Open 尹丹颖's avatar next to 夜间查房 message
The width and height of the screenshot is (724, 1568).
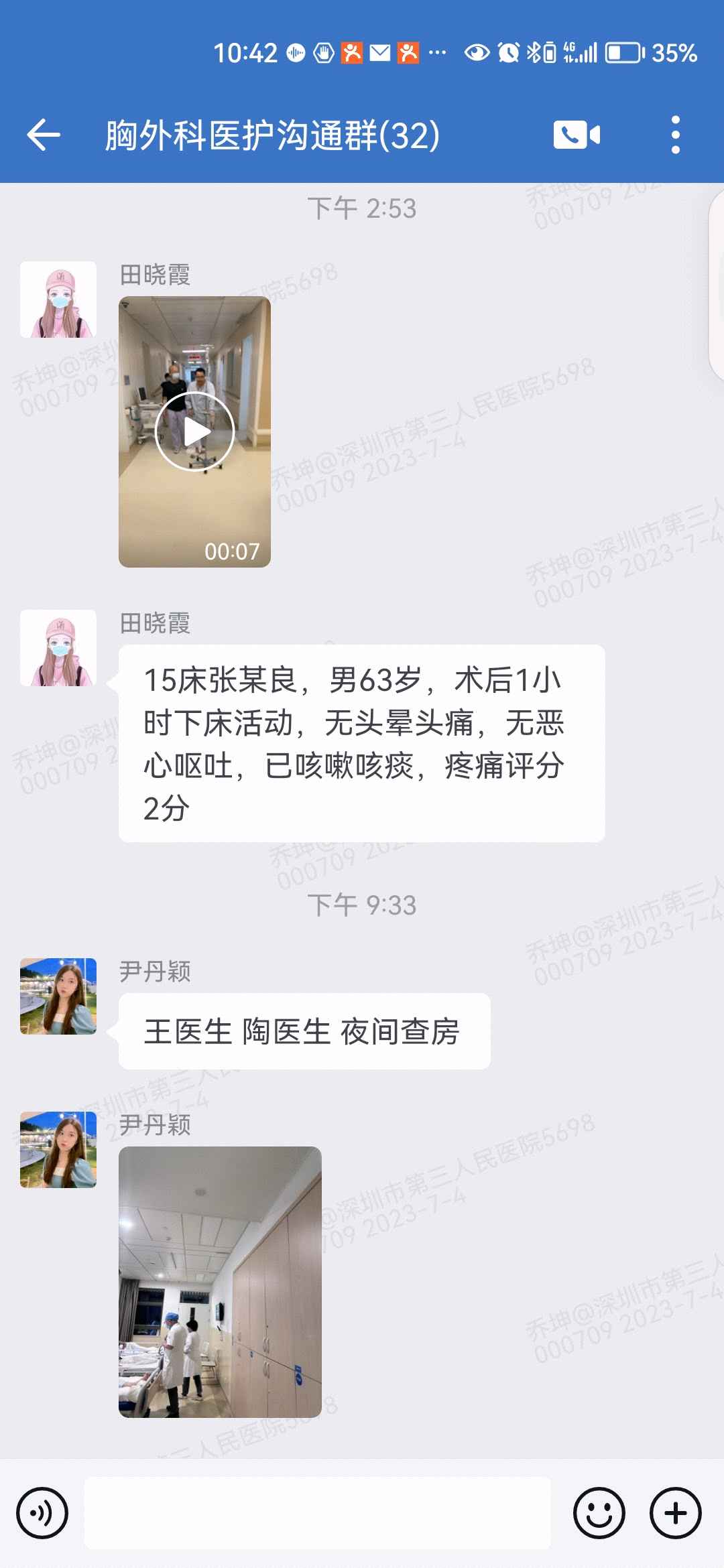58,996
